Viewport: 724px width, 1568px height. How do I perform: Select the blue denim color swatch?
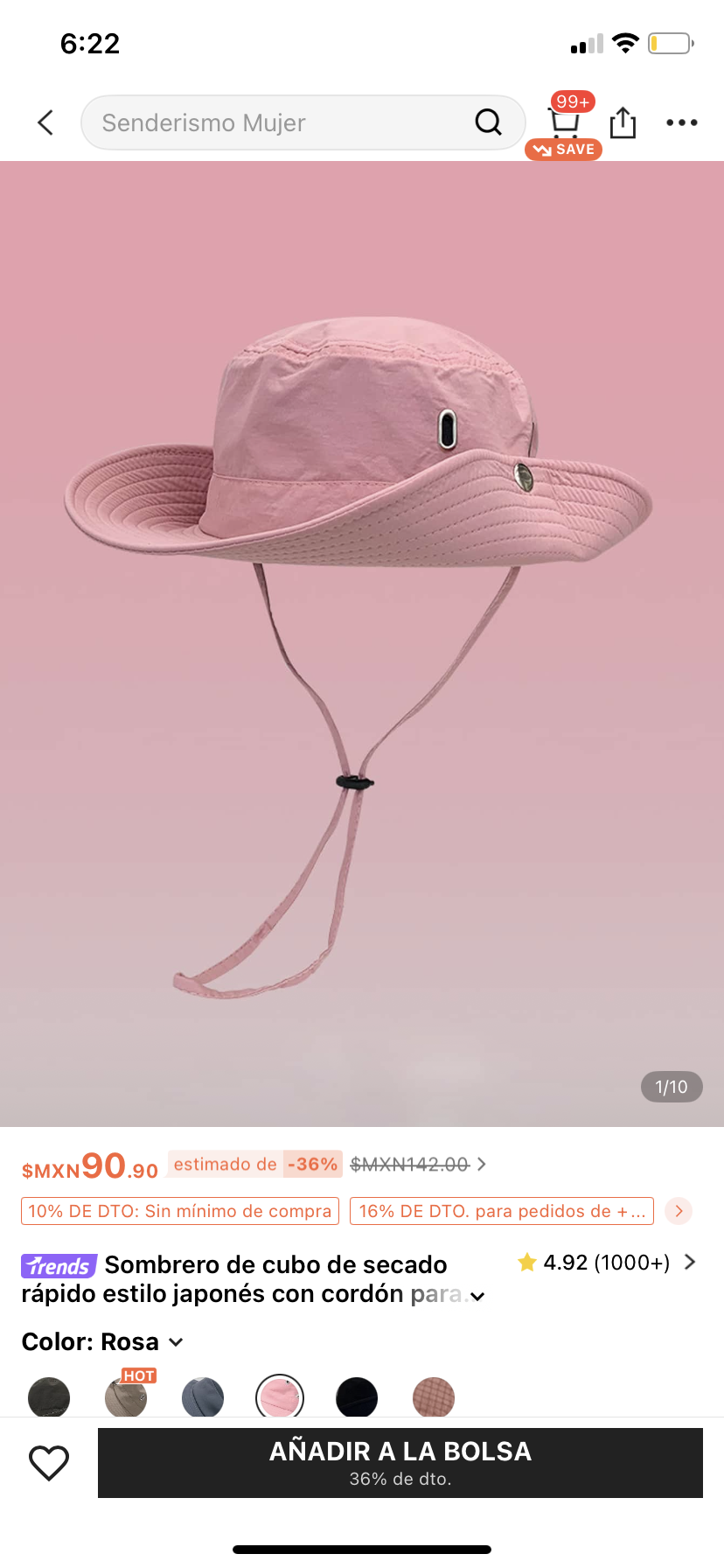(203, 1396)
